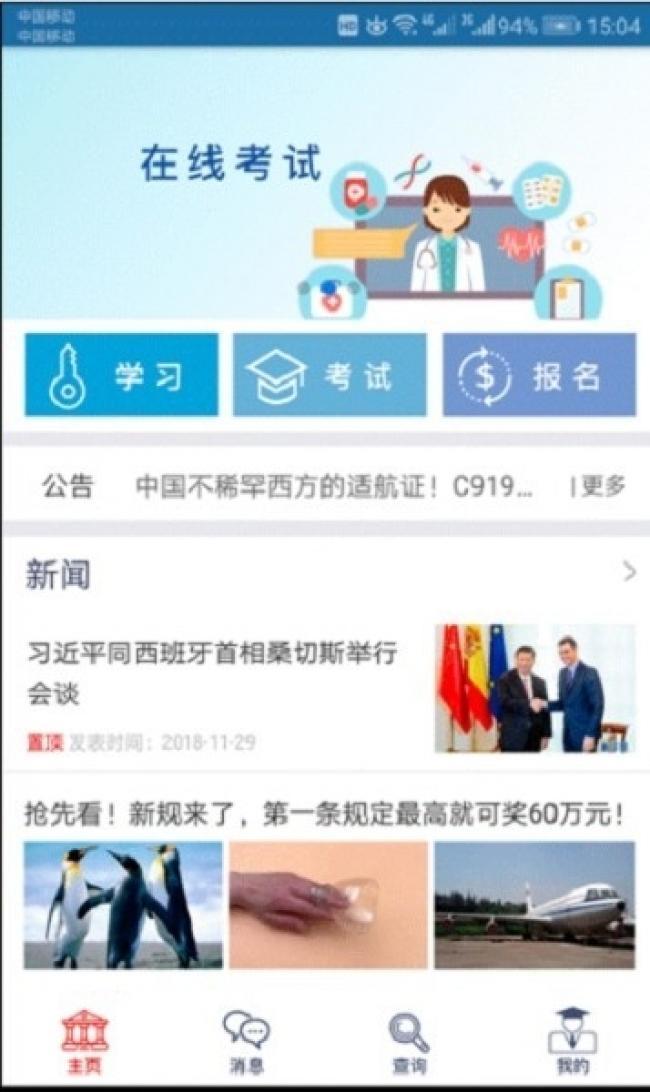The width and height of the screenshot is (650, 1092).
Task: Tap the 在线考试 banner
Action: coord(325,185)
